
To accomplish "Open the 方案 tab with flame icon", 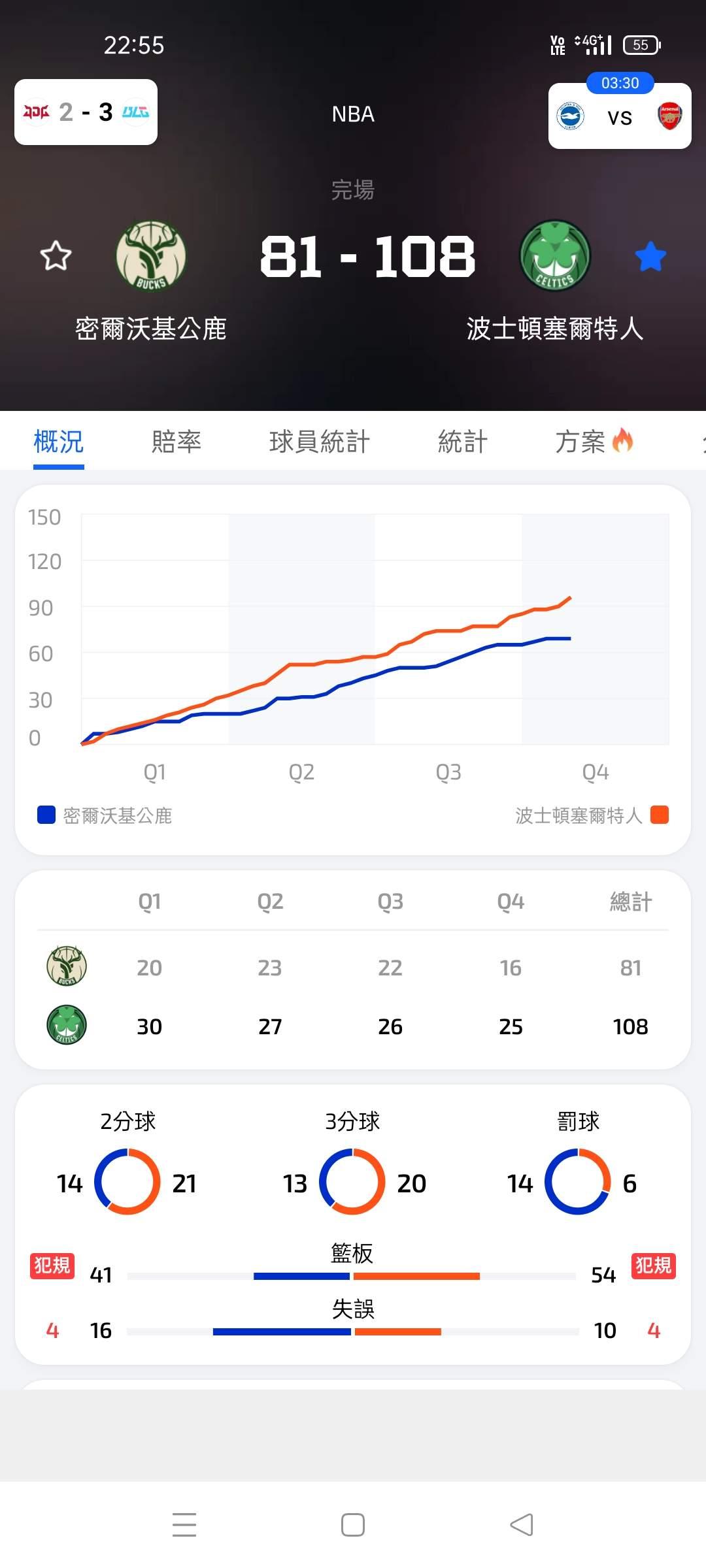I will [x=594, y=442].
